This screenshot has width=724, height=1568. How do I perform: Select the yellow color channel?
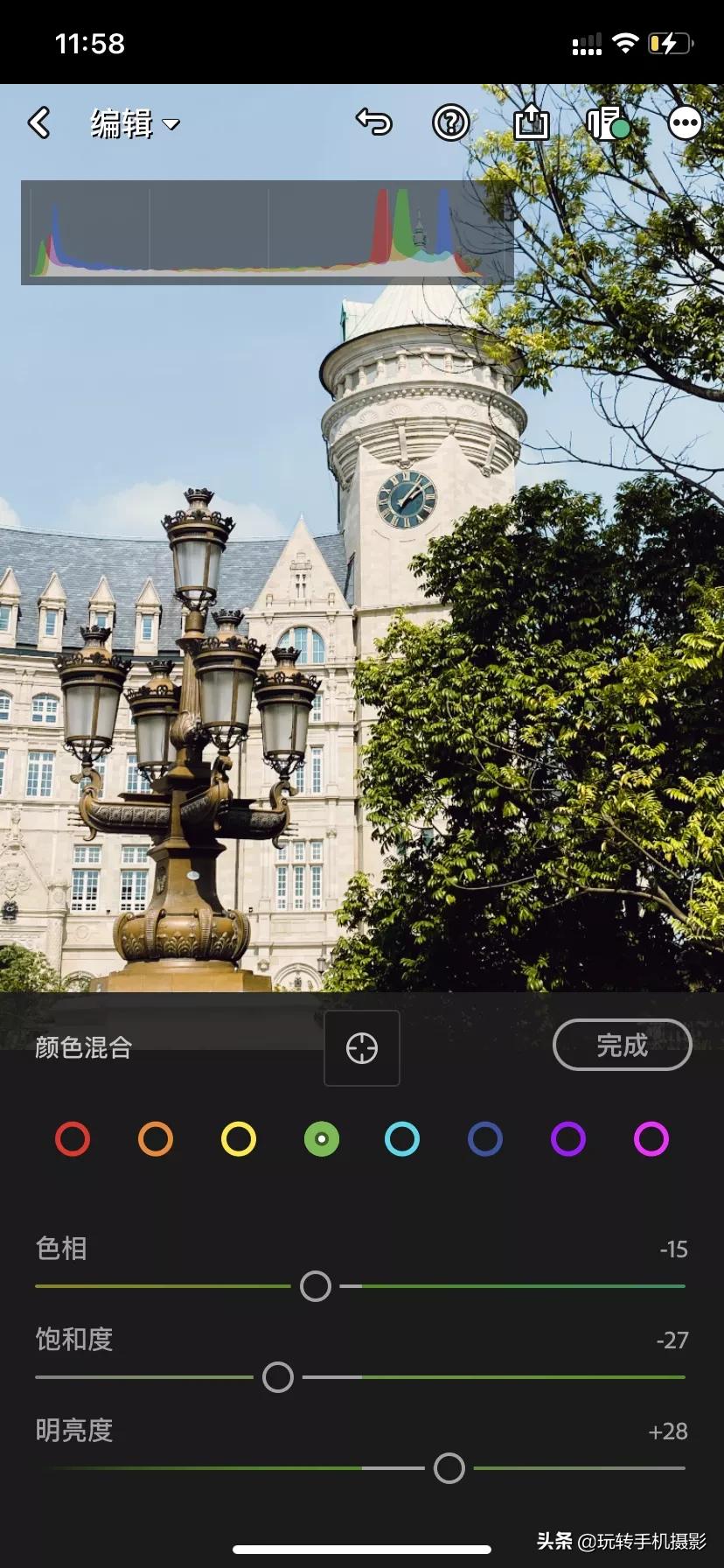pyautogui.click(x=239, y=1139)
